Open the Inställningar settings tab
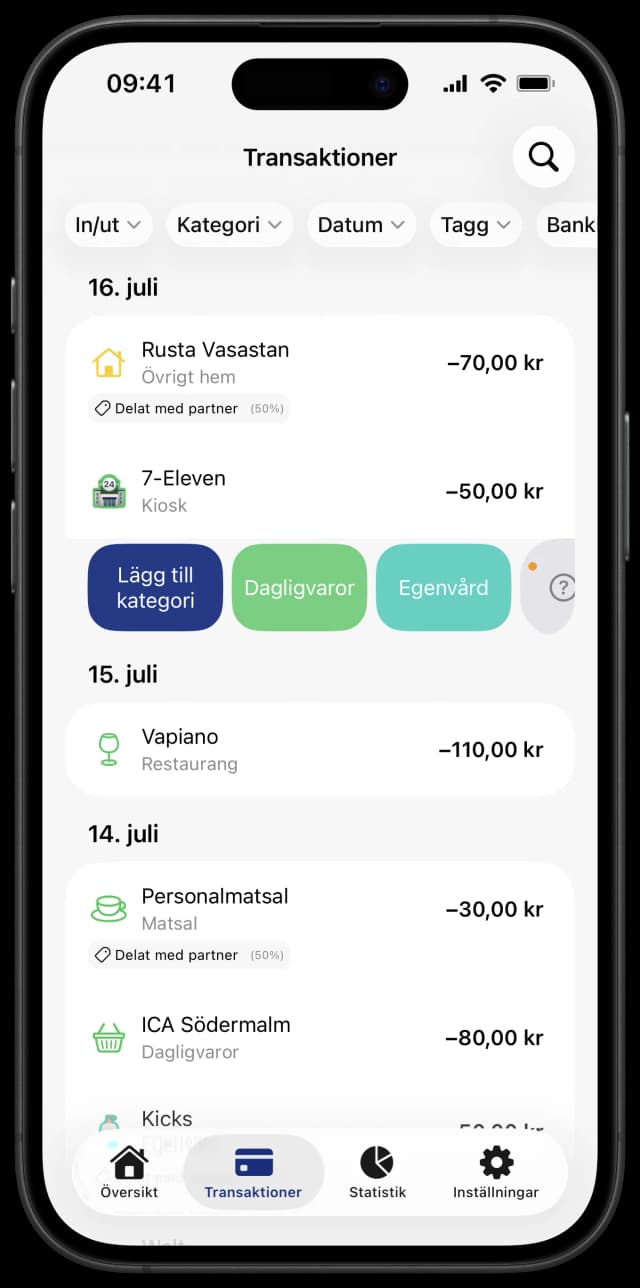The width and height of the screenshot is (640, 1288). [496, 1172]
